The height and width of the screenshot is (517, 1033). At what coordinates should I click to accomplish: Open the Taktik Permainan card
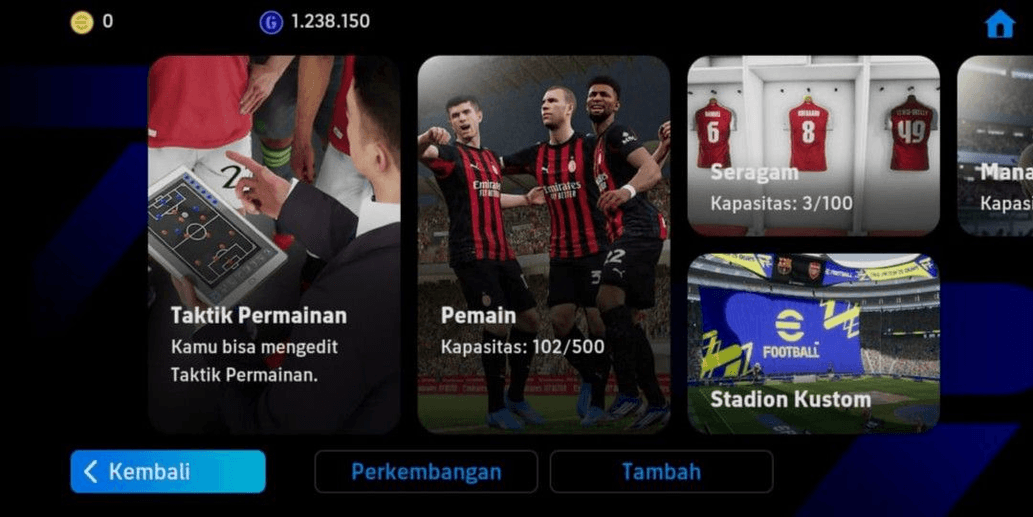[274, 244]
